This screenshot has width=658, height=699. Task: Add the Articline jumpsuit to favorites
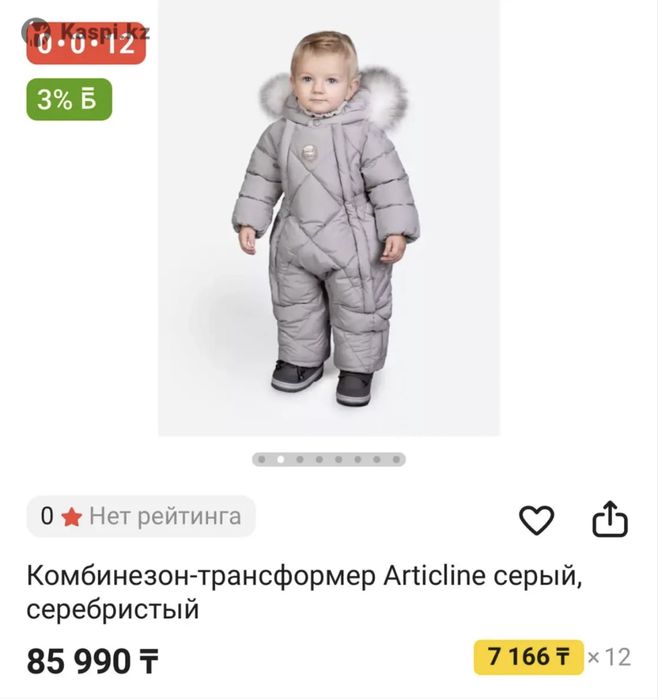(x=537, y=520)
